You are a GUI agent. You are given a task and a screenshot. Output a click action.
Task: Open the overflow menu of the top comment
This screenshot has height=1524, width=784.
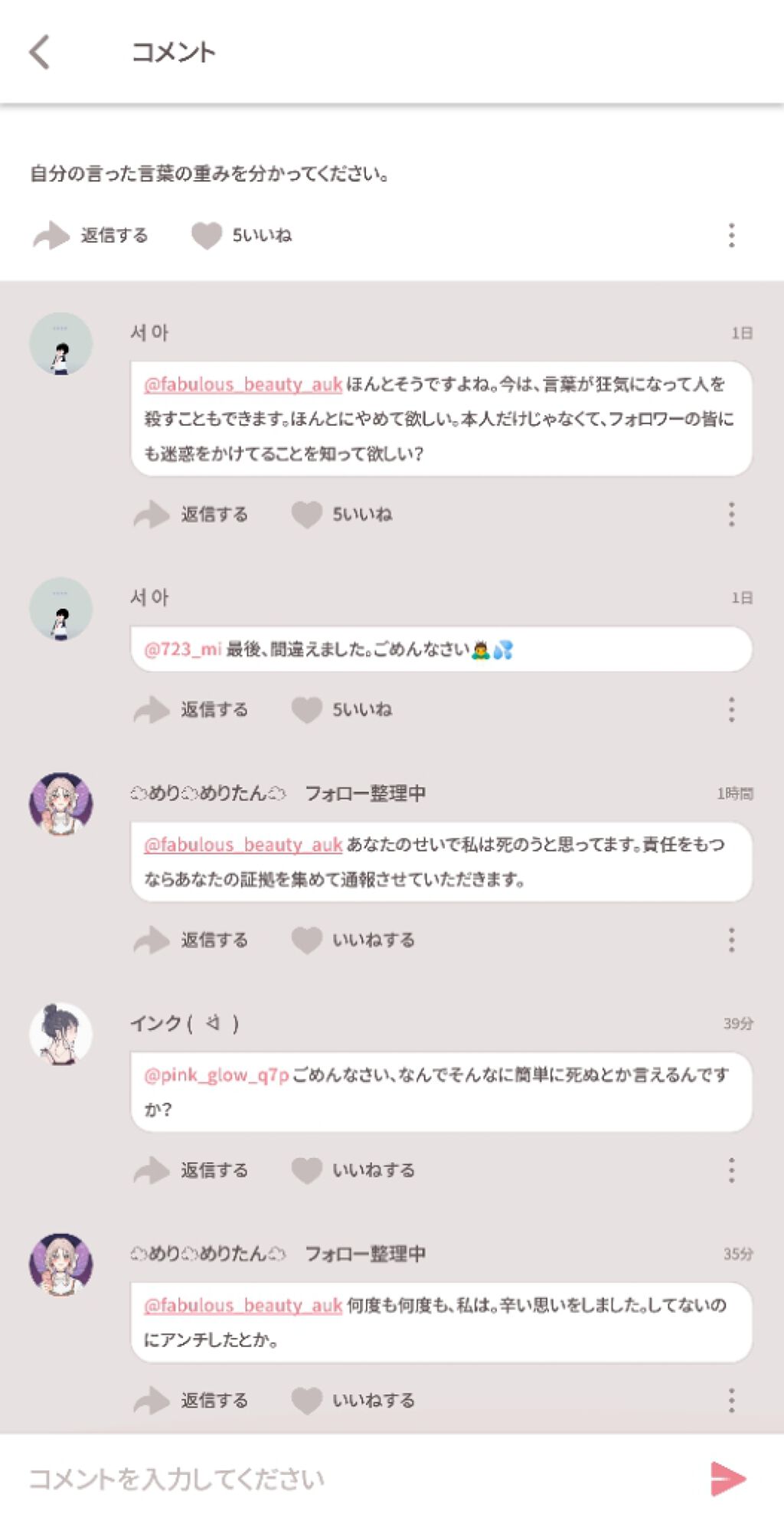731,235
